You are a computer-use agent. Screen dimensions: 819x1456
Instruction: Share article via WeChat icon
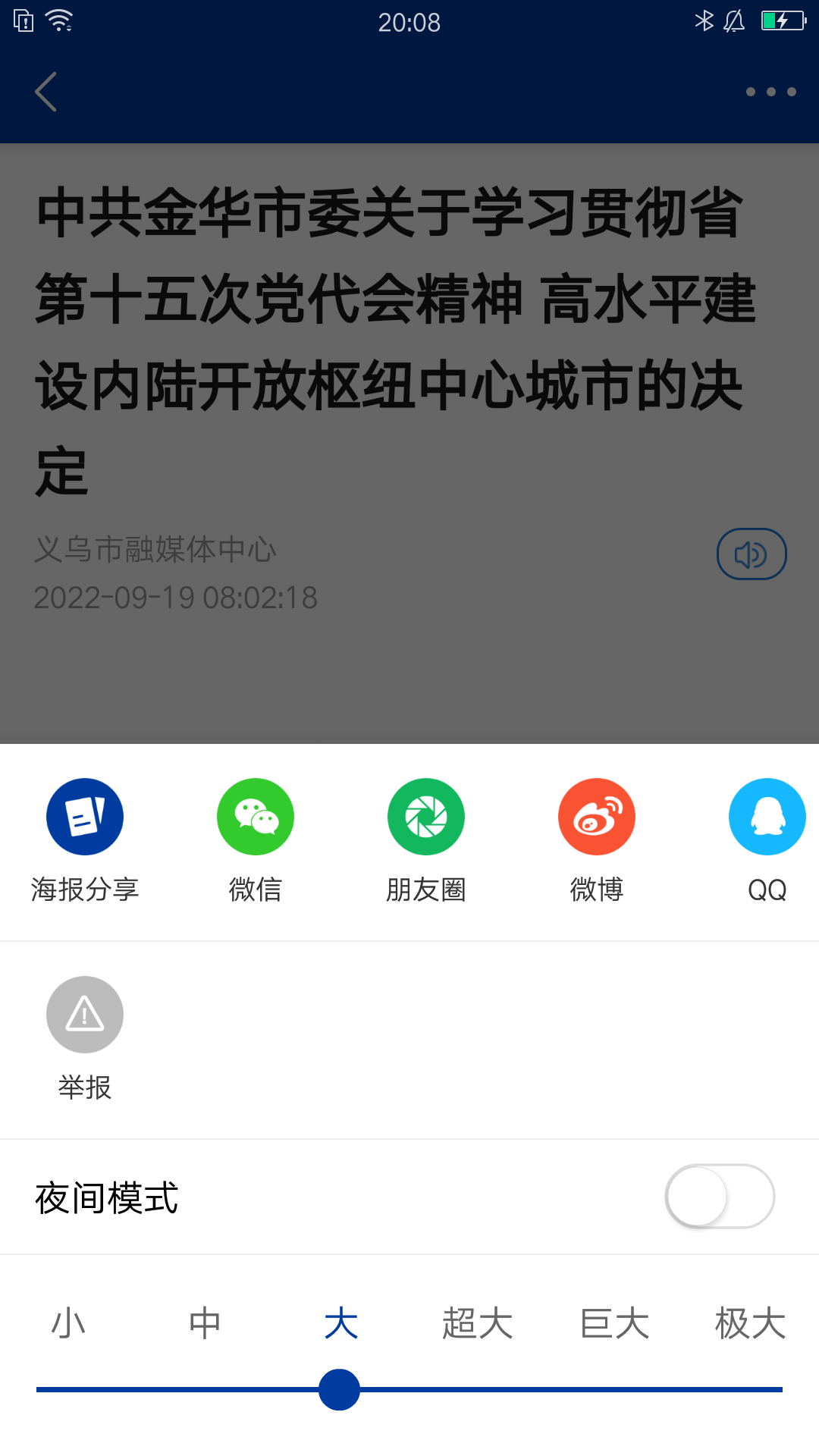[256, 816]
